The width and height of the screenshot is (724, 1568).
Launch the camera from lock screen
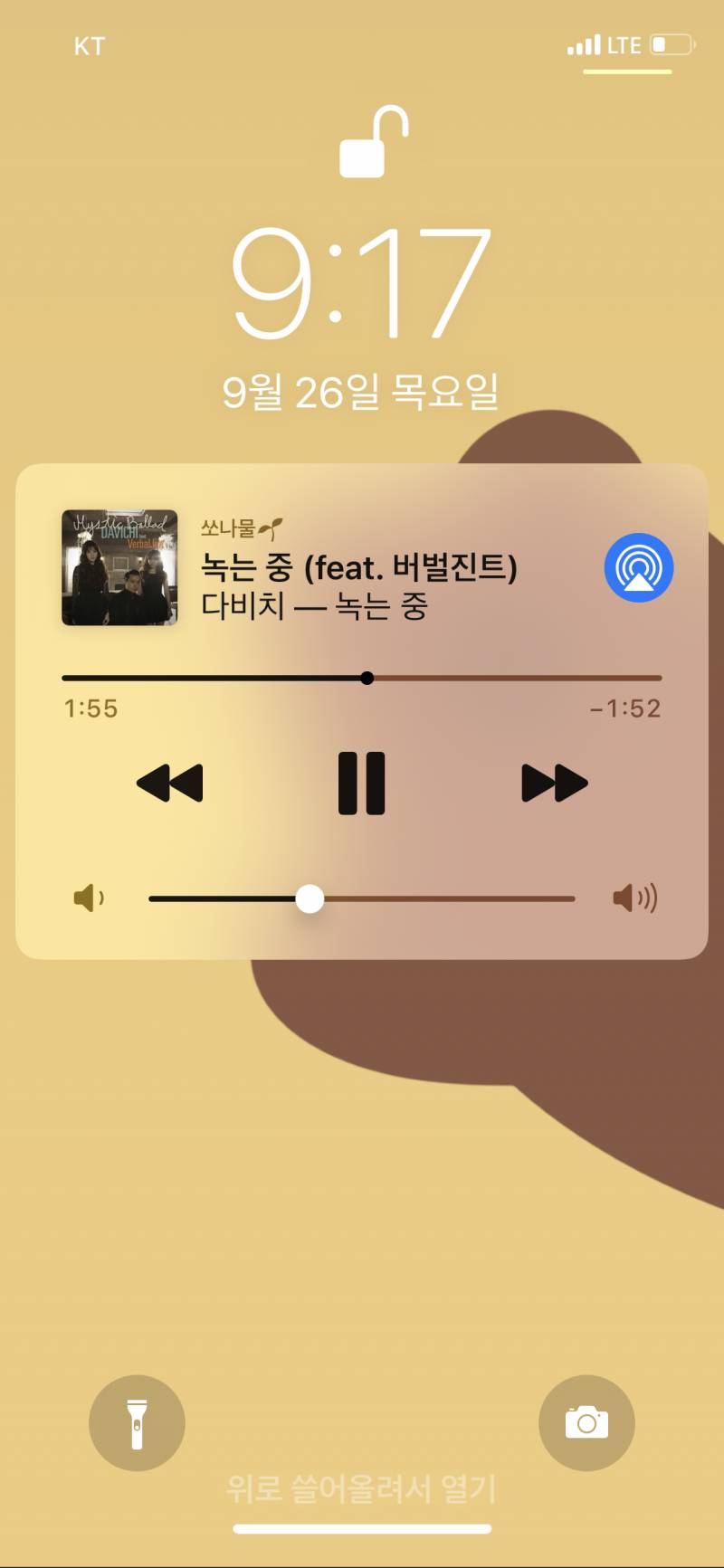[x=586, y=1423]
